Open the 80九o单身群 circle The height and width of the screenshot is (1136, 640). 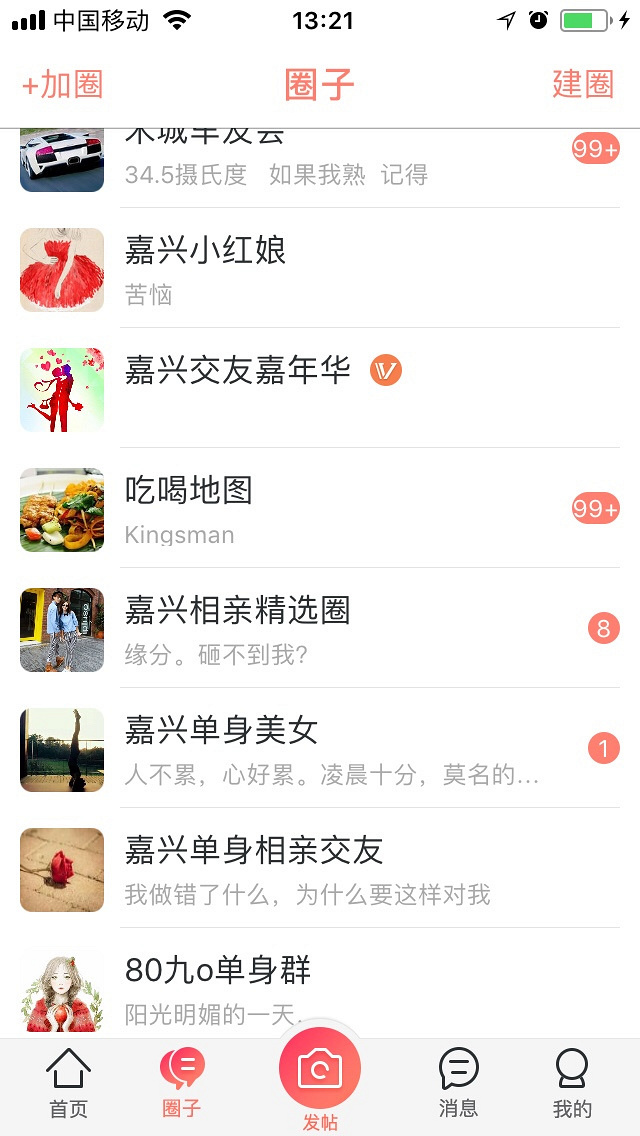pos(320,985)
